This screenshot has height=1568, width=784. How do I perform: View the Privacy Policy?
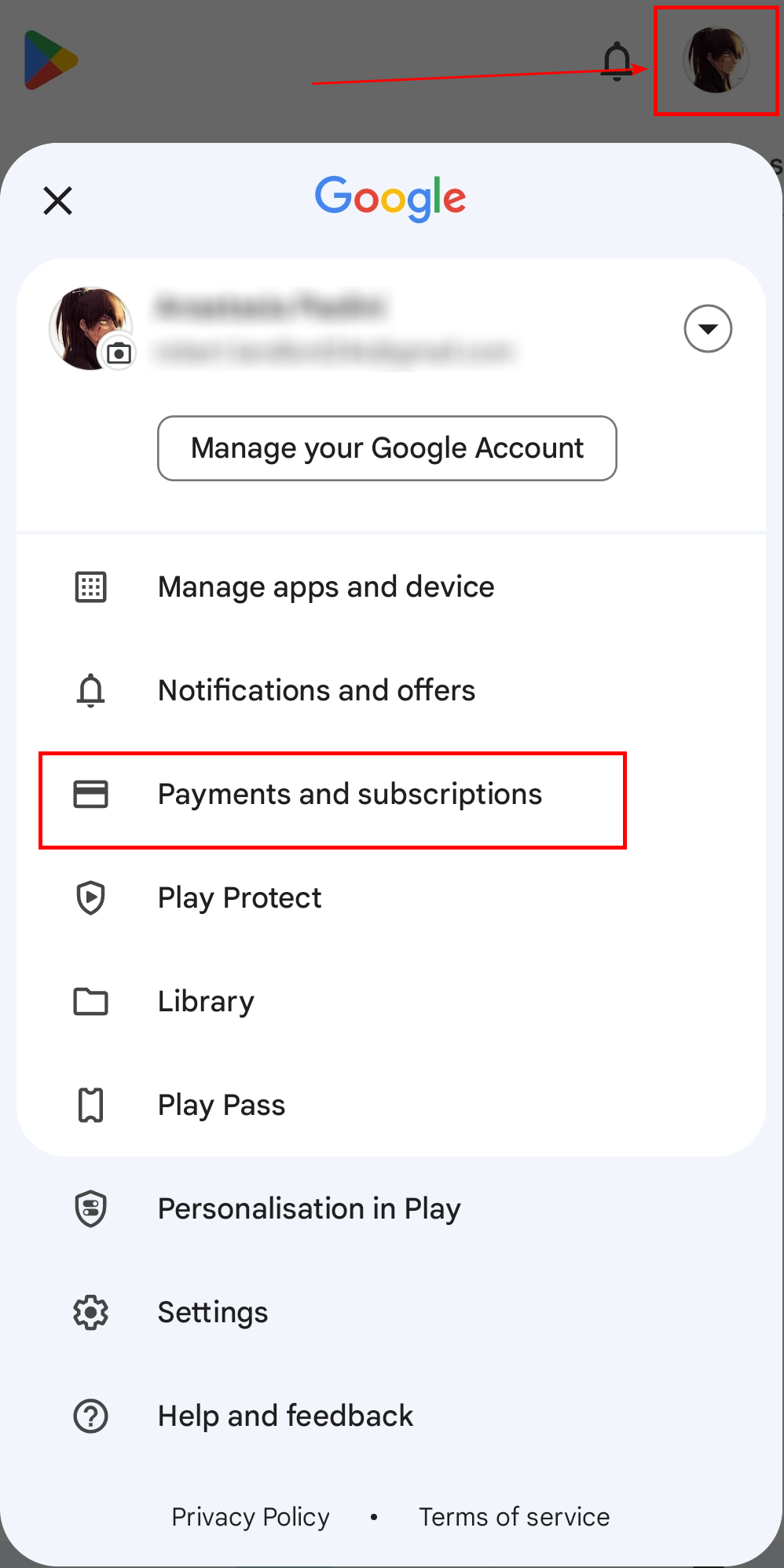click(x=251, y=1517)
